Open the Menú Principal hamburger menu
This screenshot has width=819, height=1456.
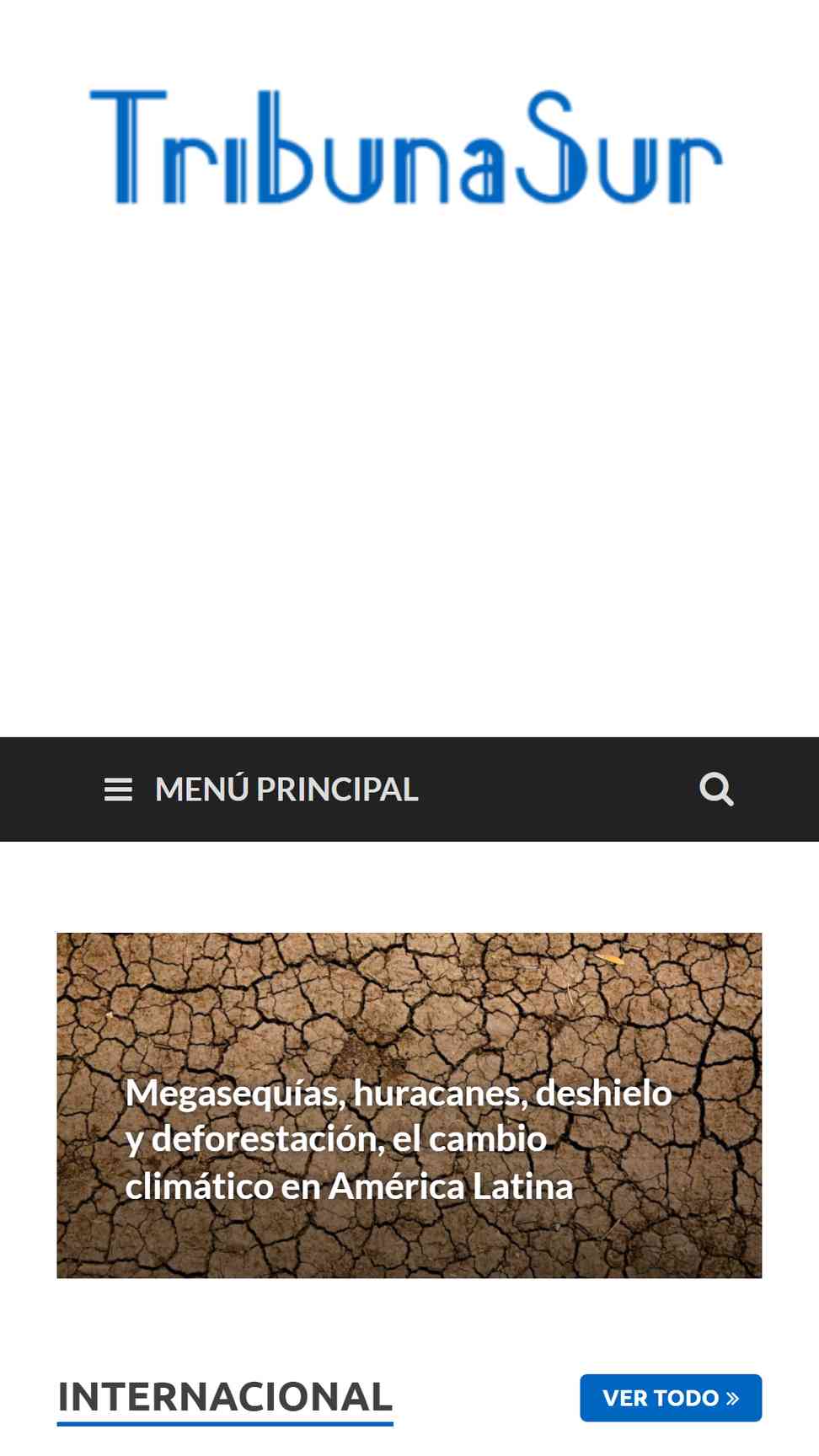point(260,790)
